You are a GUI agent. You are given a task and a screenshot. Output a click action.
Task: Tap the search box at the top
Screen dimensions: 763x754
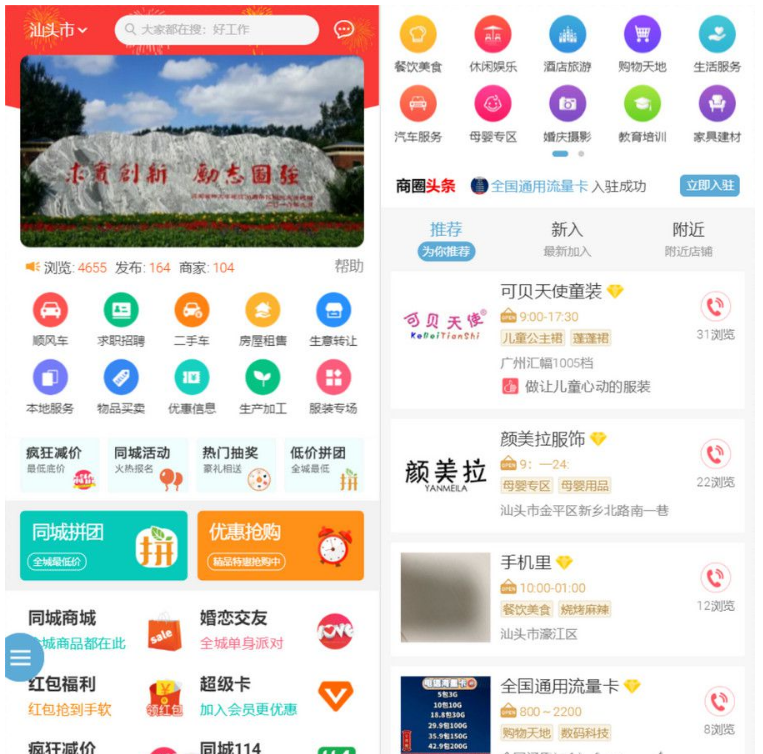[x=215, y=30]
